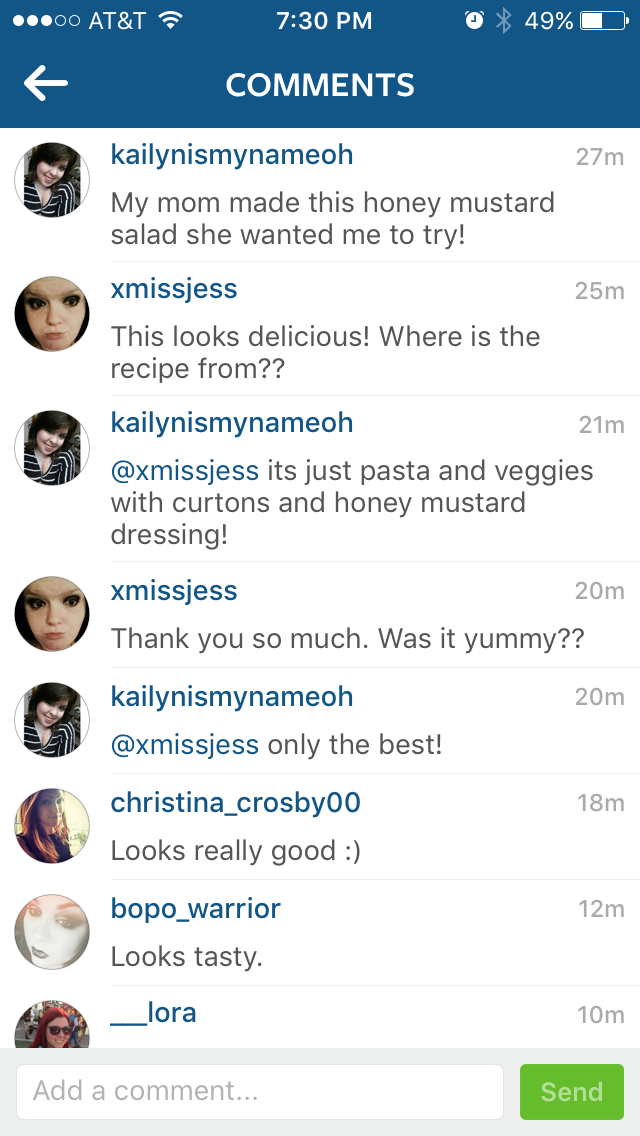Tap kailynismynameoh username on the 27m comment

tap(232, 155)
